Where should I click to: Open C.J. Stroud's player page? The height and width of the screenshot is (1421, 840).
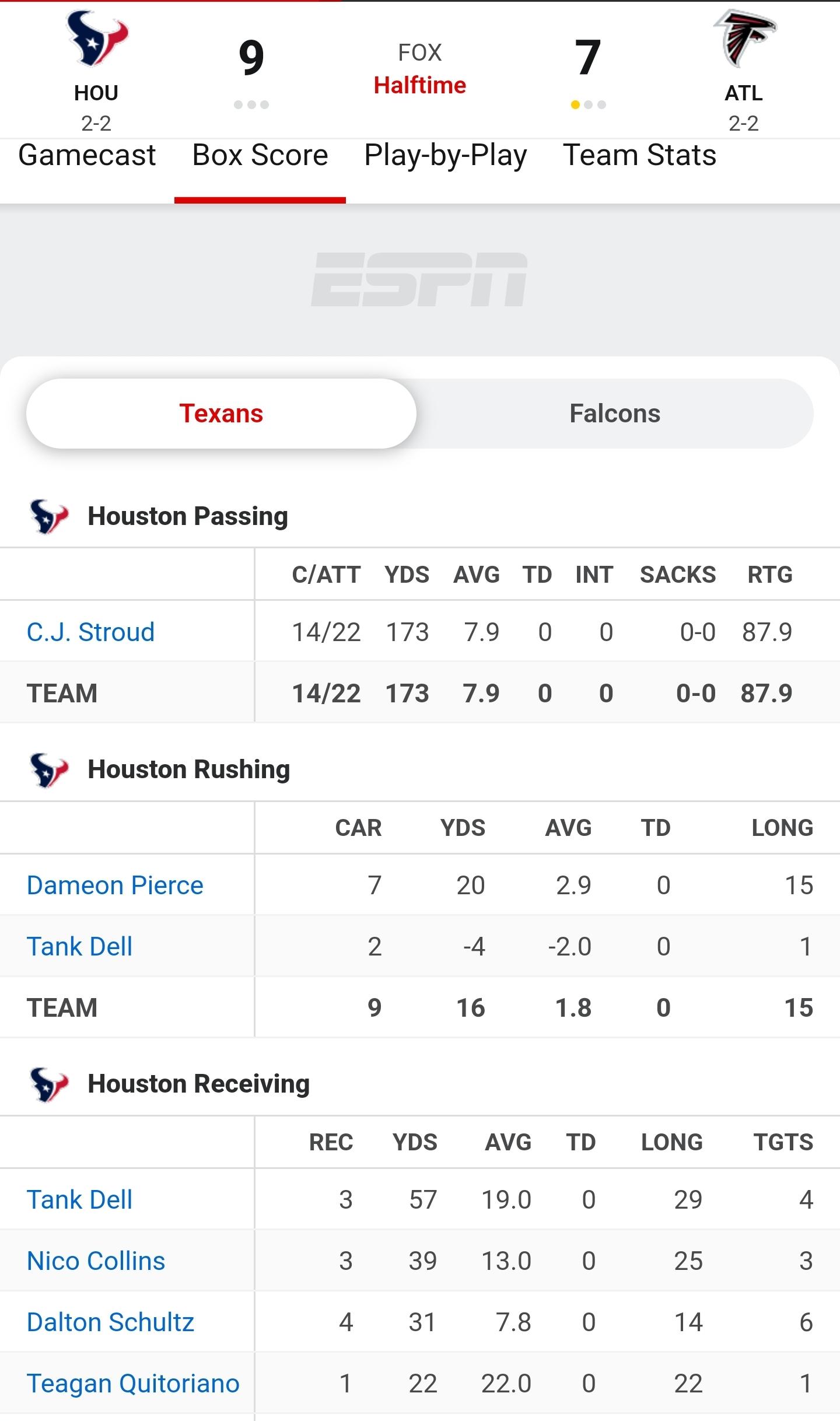pos(90,632)
